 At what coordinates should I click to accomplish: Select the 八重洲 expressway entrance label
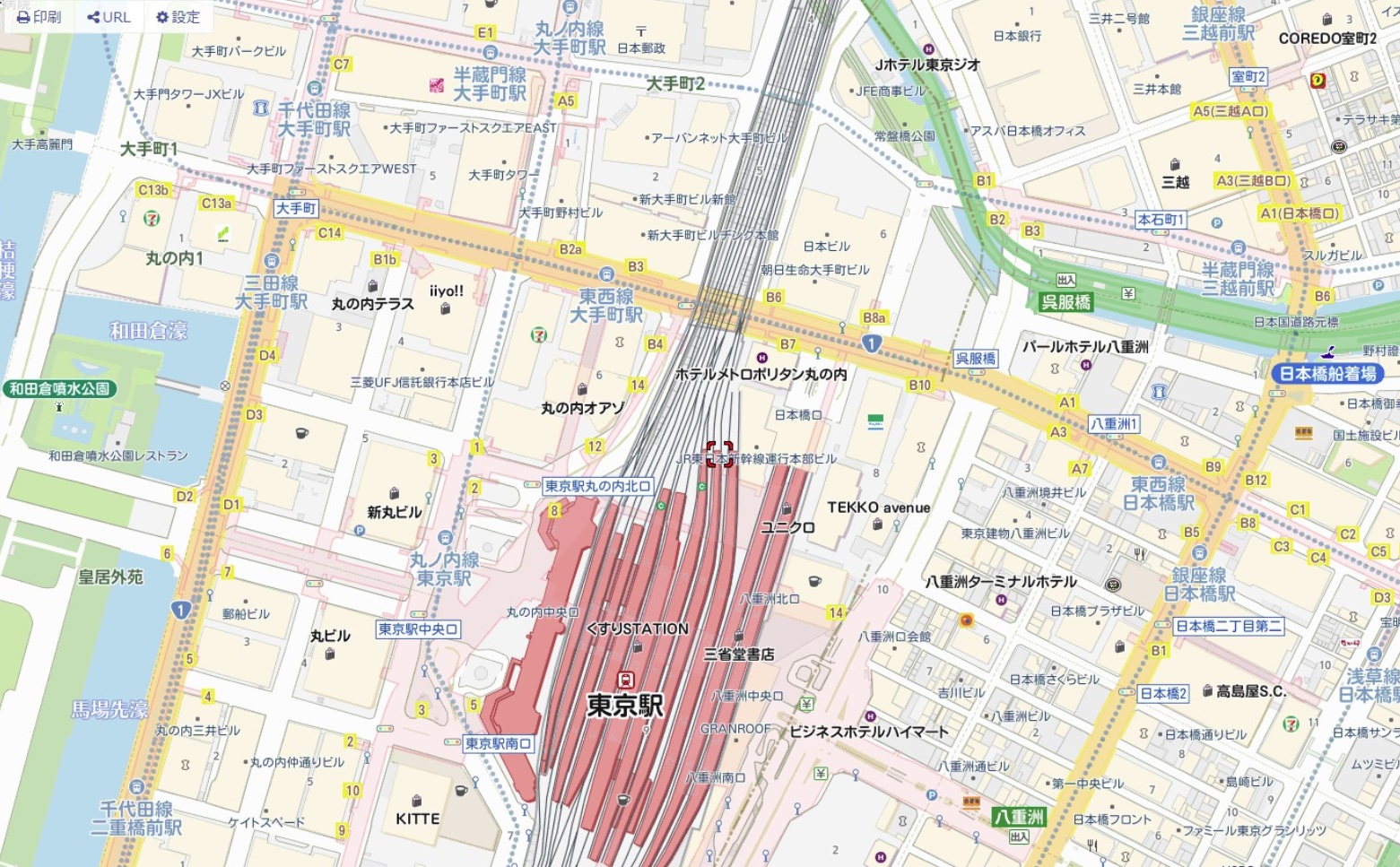click(1019, 817)
